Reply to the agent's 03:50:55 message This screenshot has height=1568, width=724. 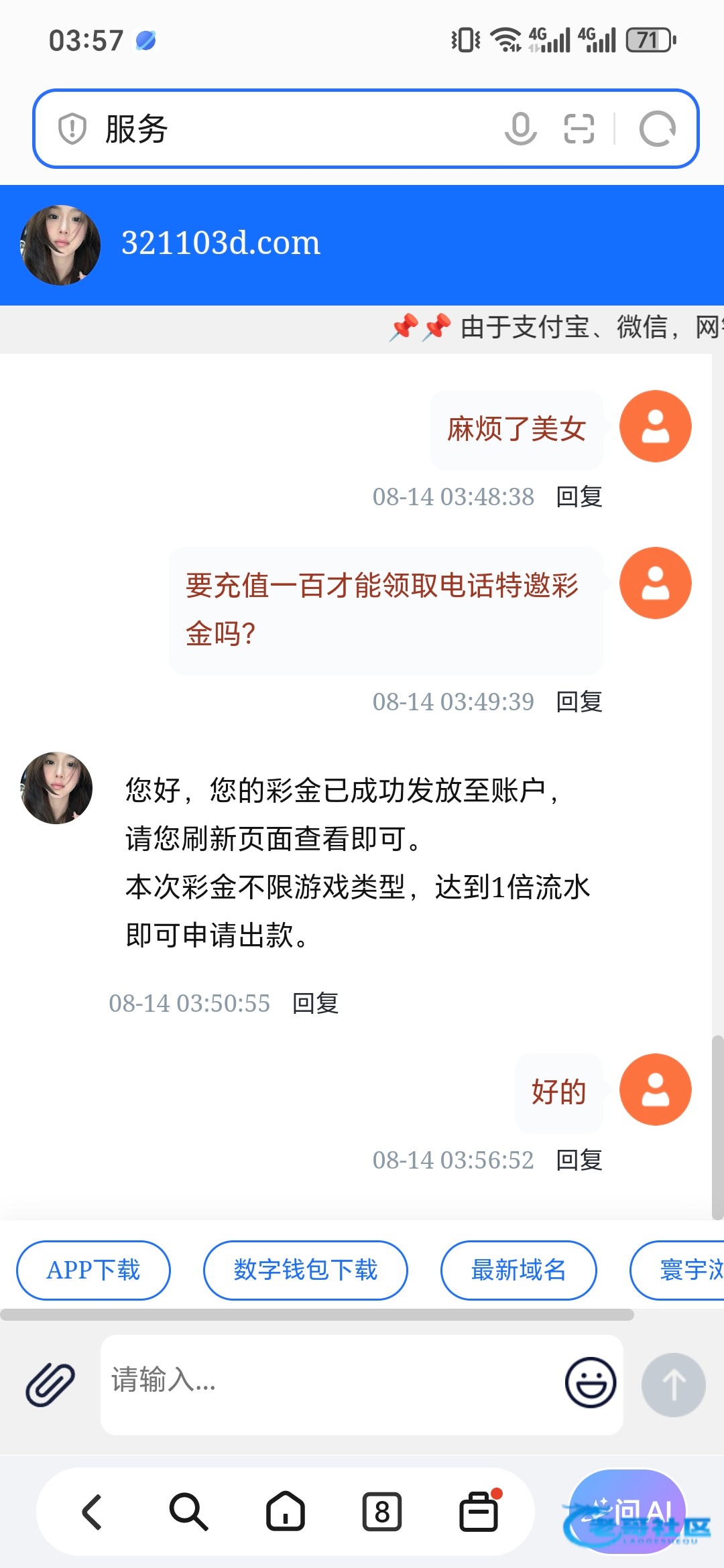[x=315, y=1003]
